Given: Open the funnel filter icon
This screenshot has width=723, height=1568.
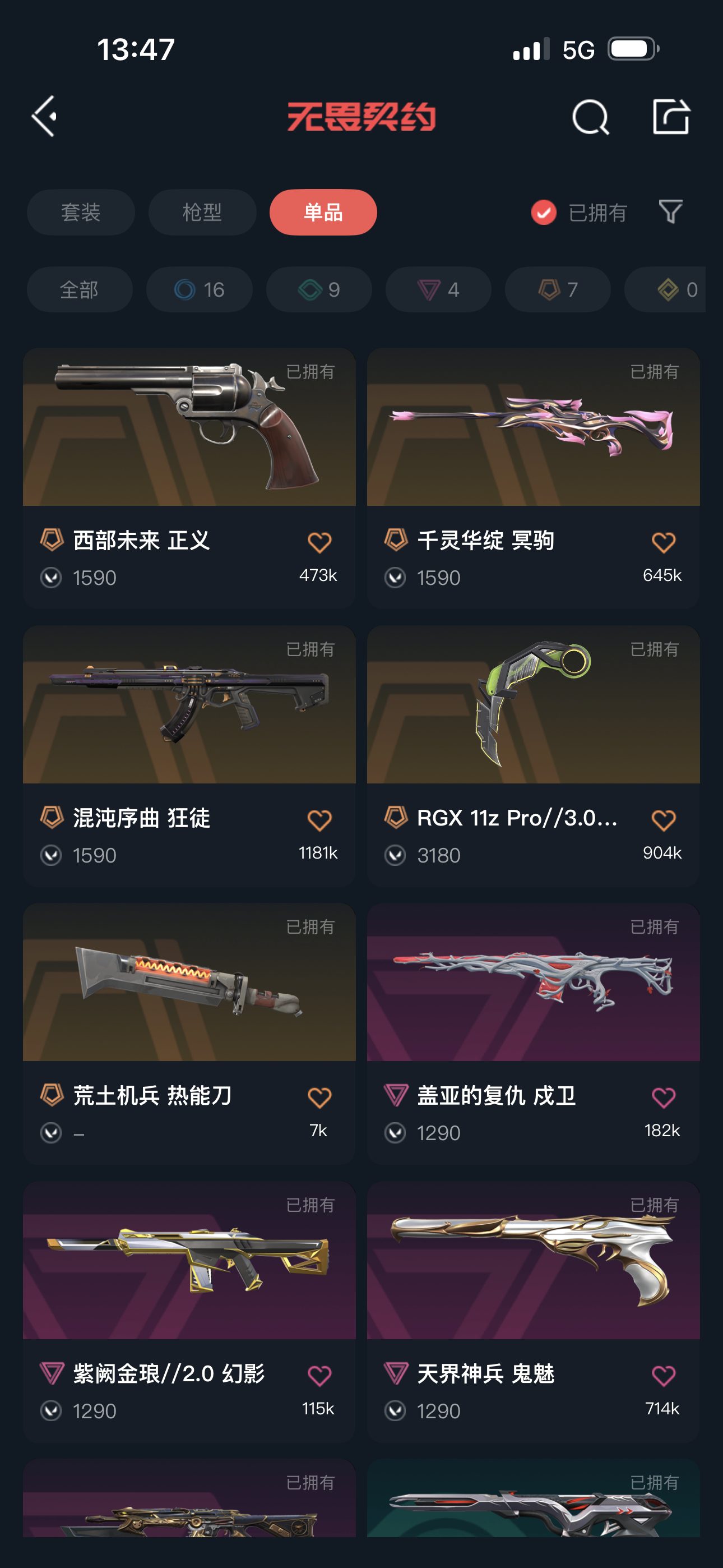Looking at the screenshot, I should [670, 212].
